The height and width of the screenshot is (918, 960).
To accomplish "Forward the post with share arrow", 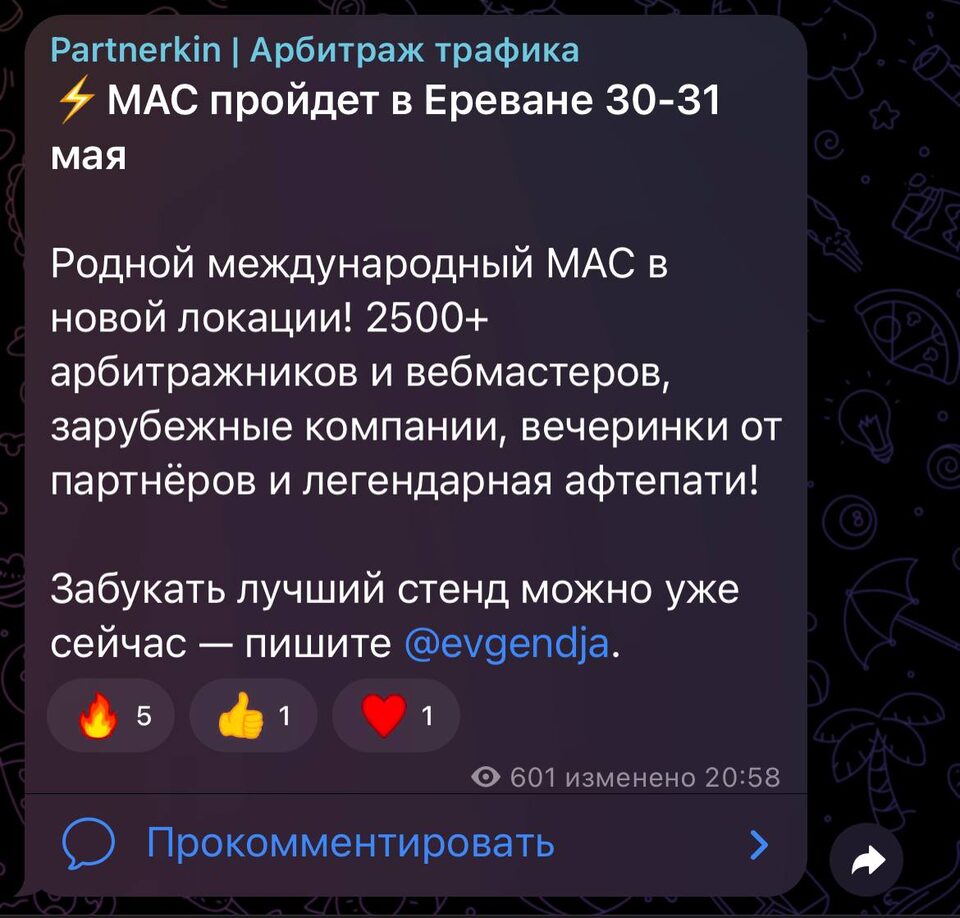I will tap(866, 860).
